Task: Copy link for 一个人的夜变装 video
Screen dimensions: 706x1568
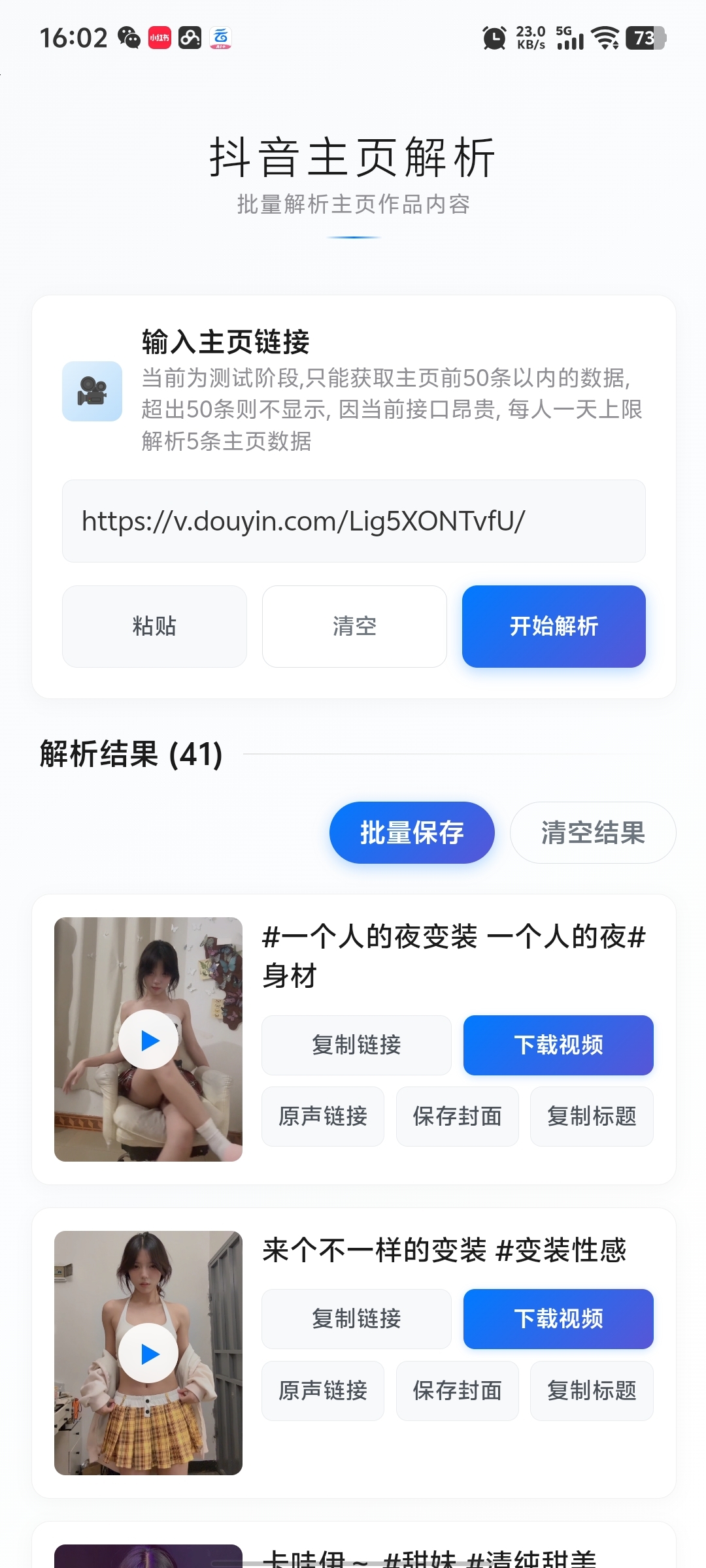Action: tap(356, 1045)
